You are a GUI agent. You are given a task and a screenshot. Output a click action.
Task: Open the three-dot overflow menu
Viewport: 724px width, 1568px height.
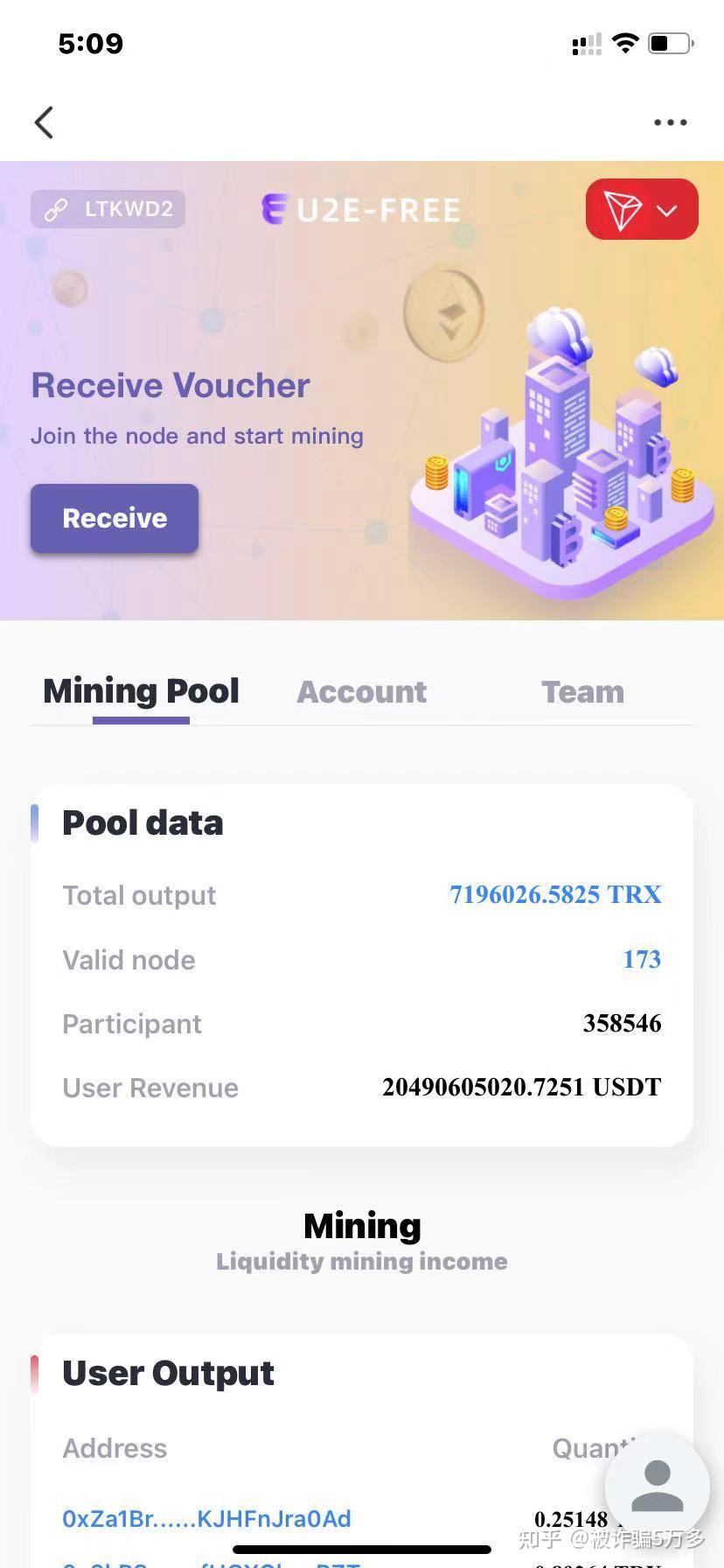[x=670, y=122]
